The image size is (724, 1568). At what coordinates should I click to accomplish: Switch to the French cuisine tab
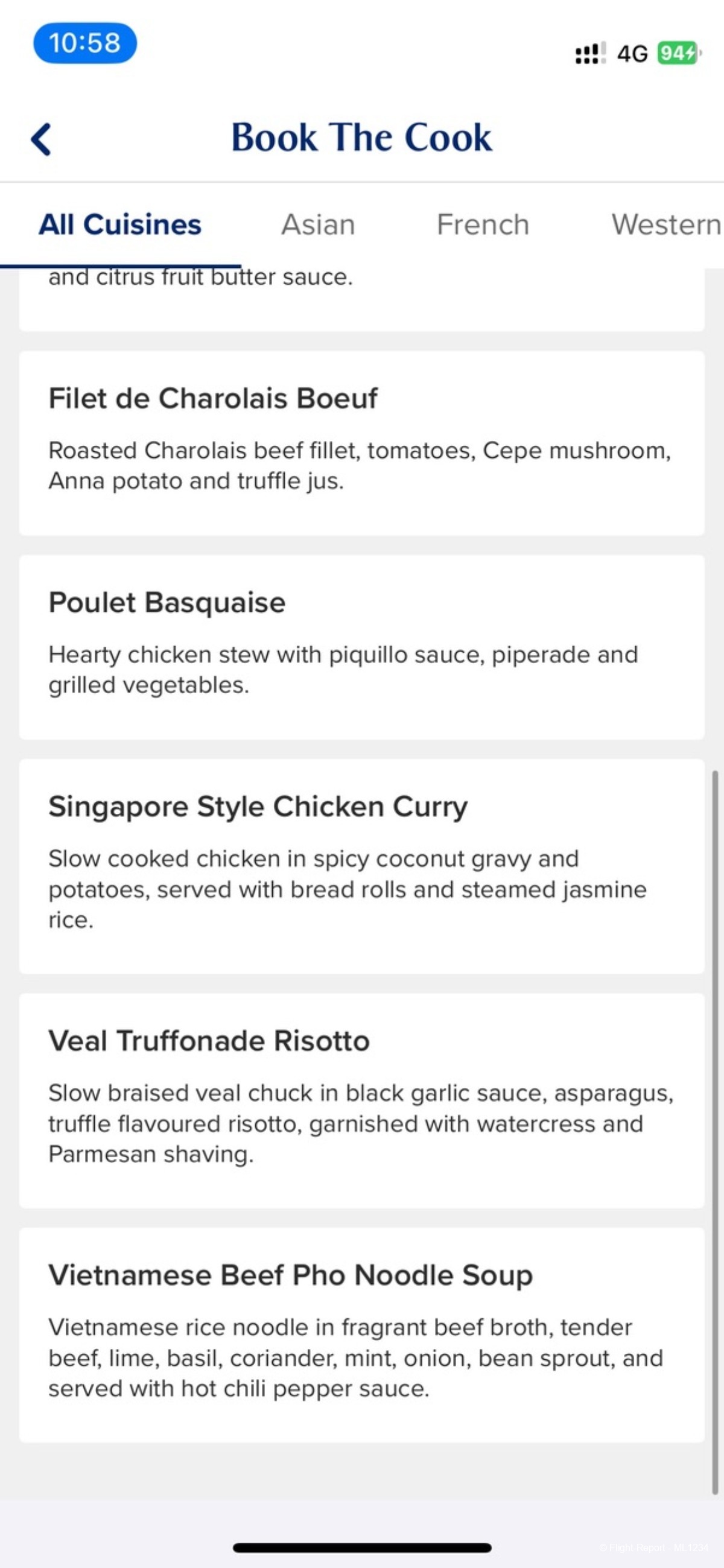point(483,224)
